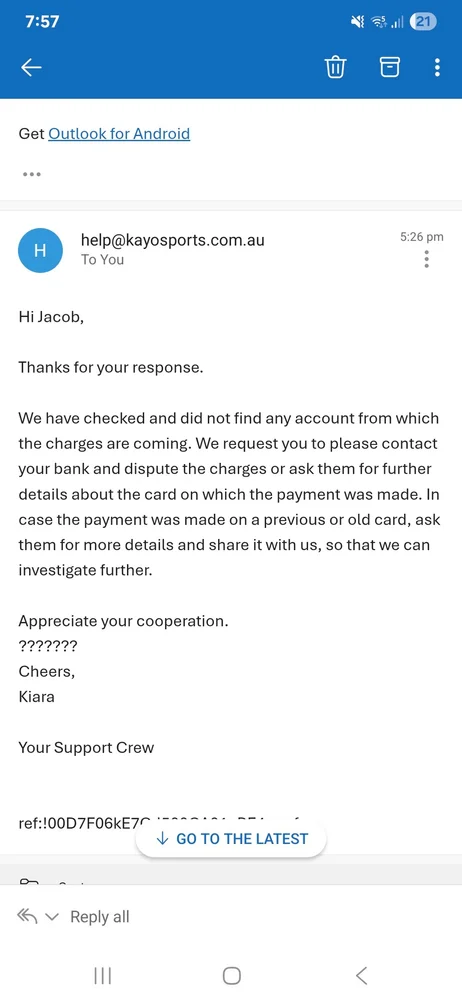Go back to the inbox
The width and height of the screenshot is (462, 1000).
(31, 67)
